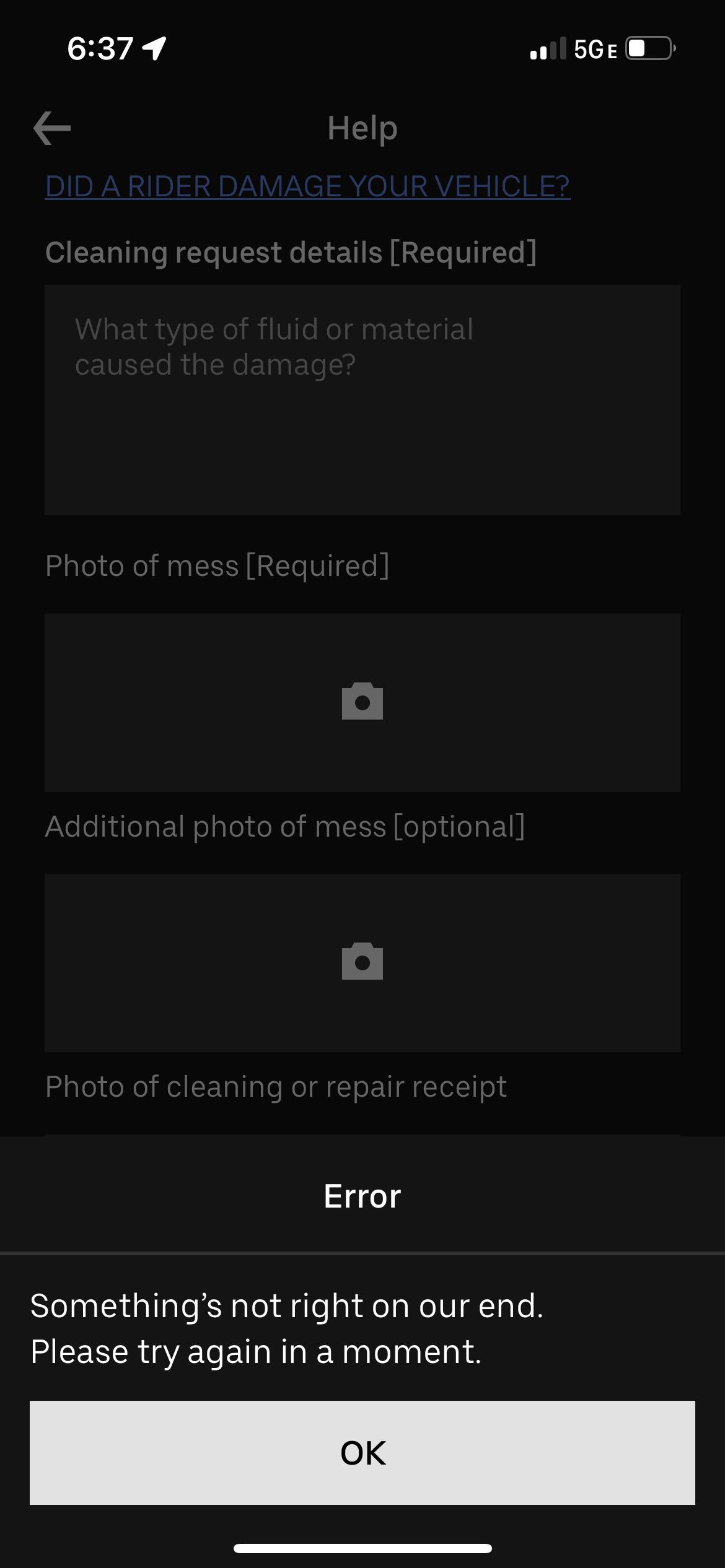
Task: Add additional optional photo of mess
Action: [x=362, y=962]
